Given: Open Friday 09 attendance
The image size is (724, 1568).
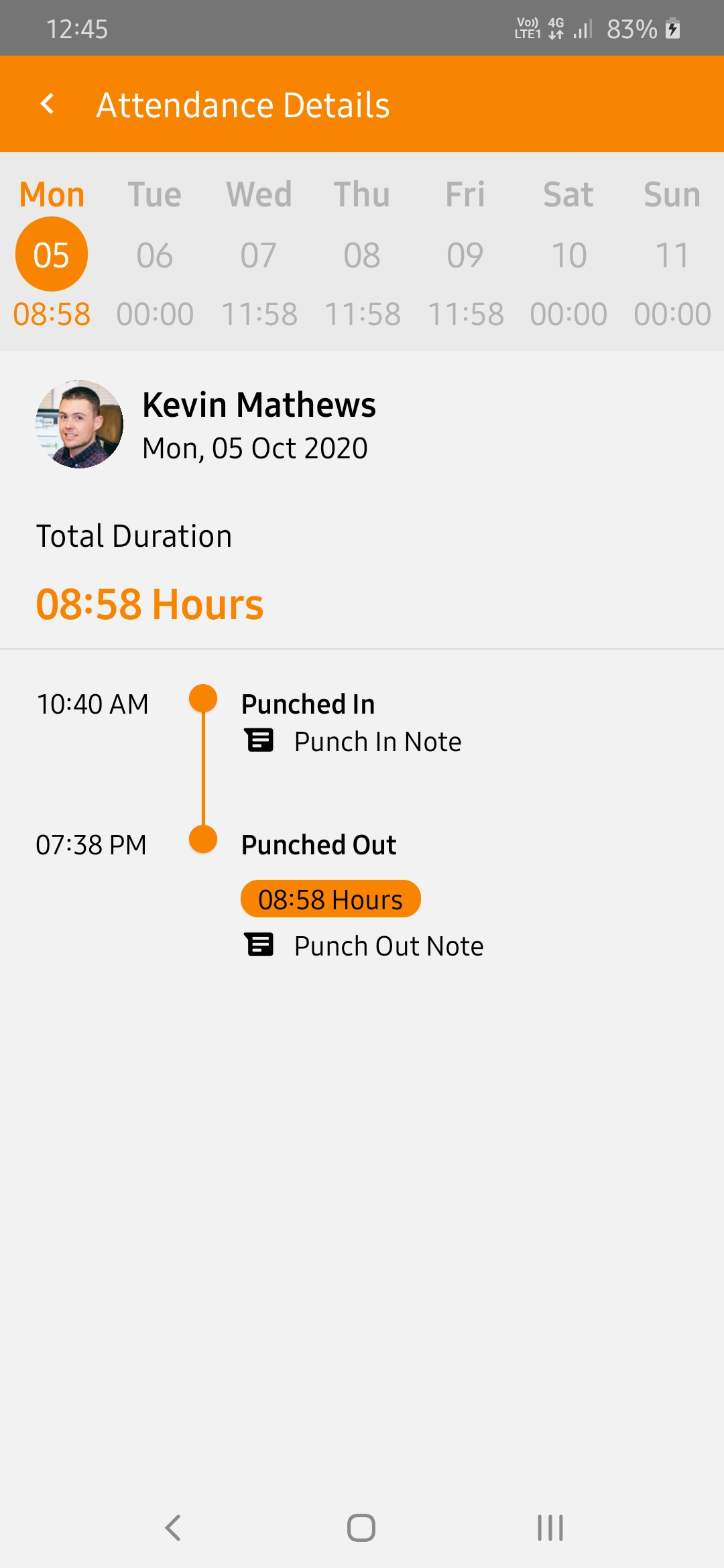Looking at the screenshot, I should click(x=465, y=253).
